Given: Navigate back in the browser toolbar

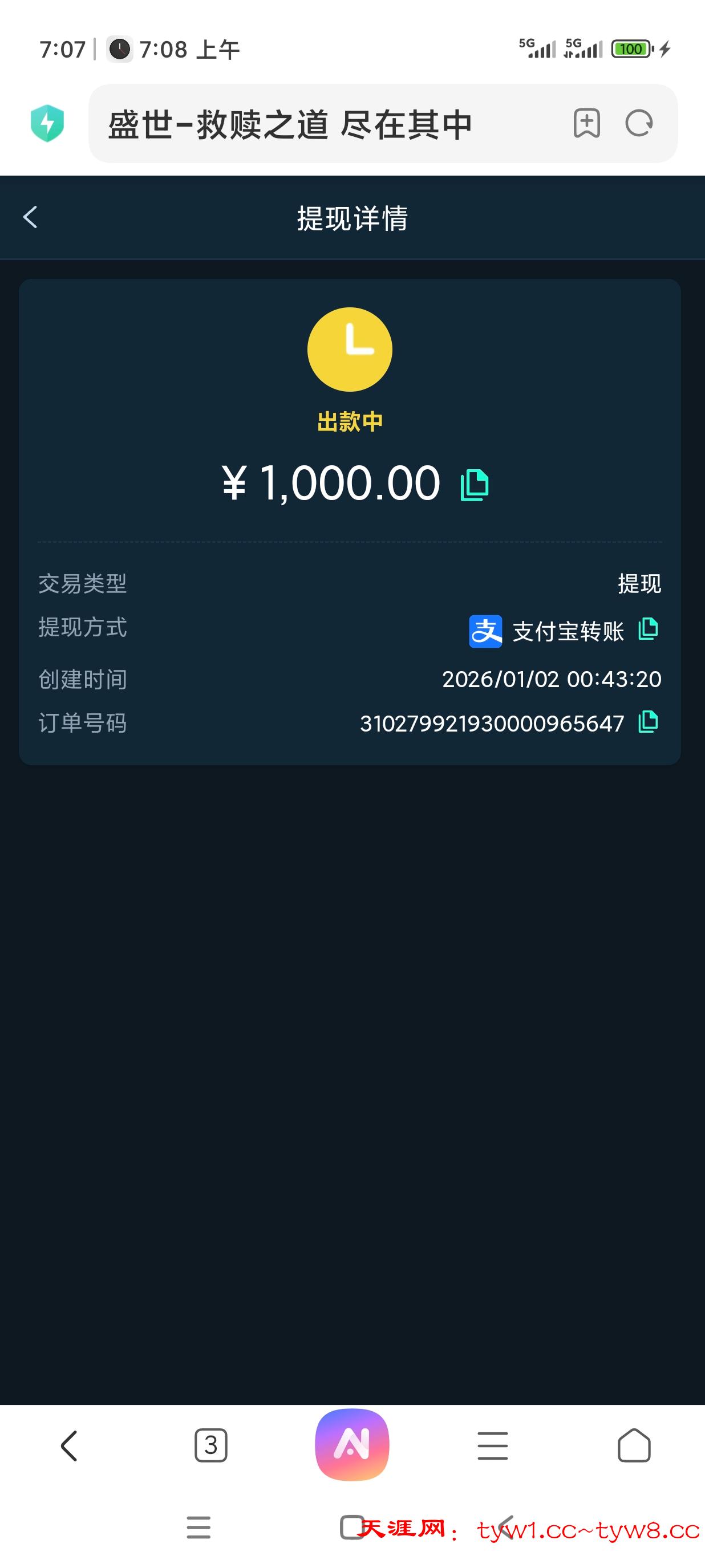Looking at the screenshot, I should point(70,1445).
